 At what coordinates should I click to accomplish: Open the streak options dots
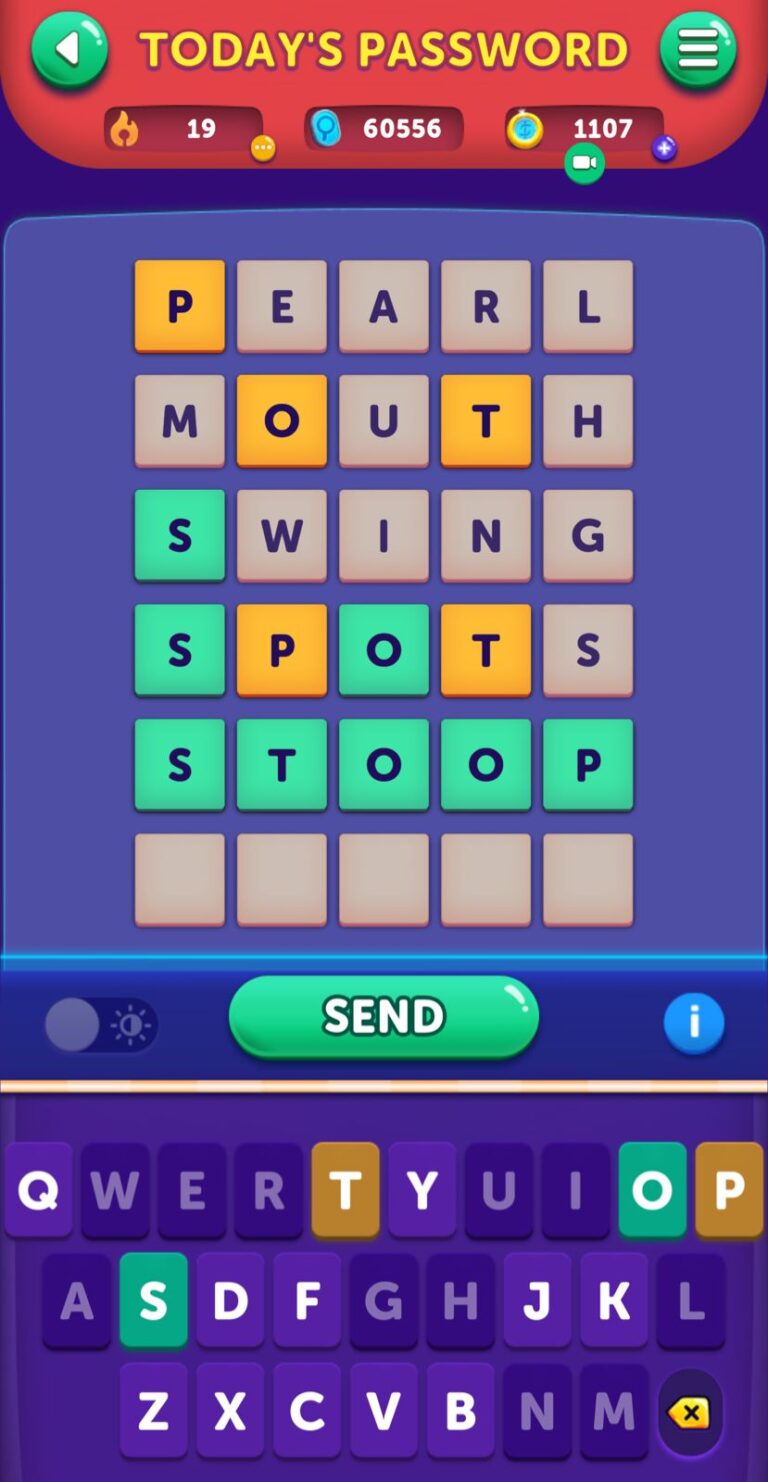click(x=262, y=149)
